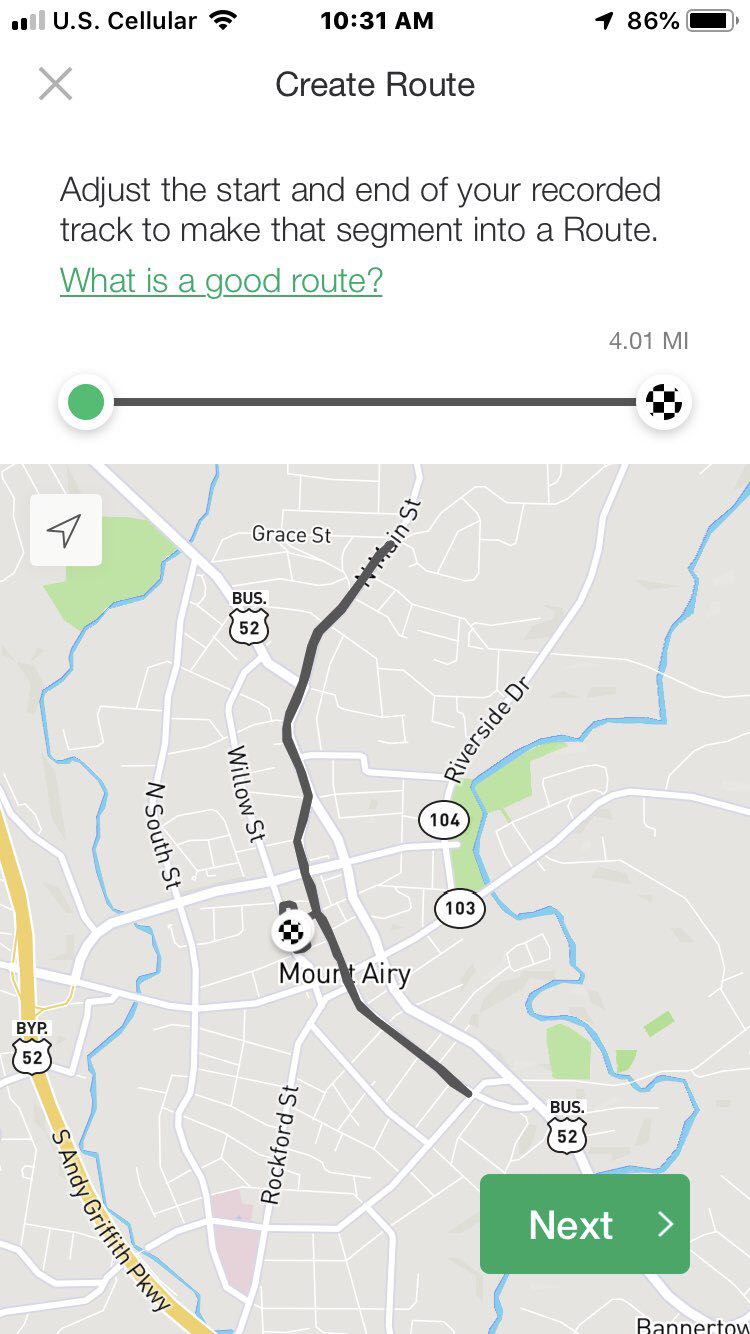The width and height of the screenshot is (750, 1334).
Task: Tap the green start handle on slider
Action: (86, 403)
